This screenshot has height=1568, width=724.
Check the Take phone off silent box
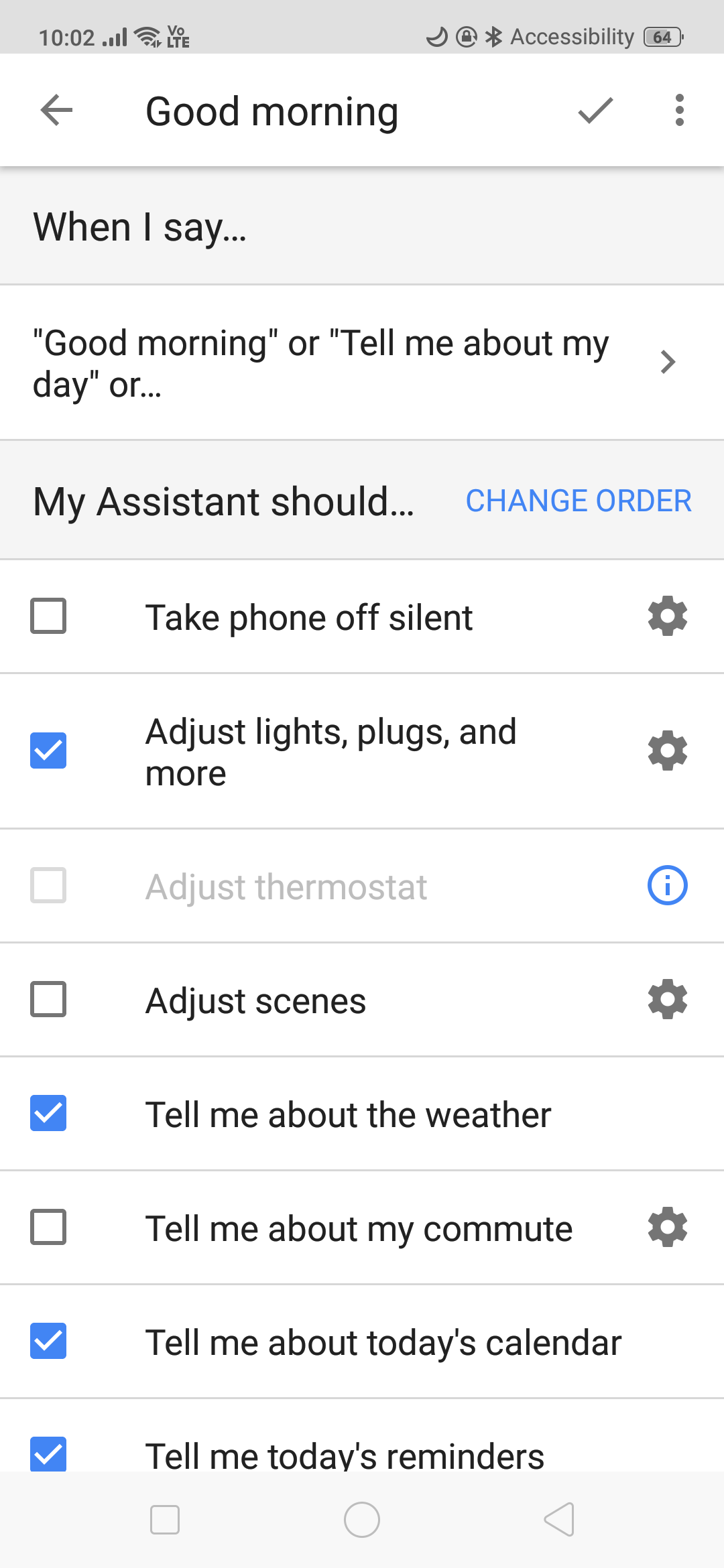click(48, 616)
